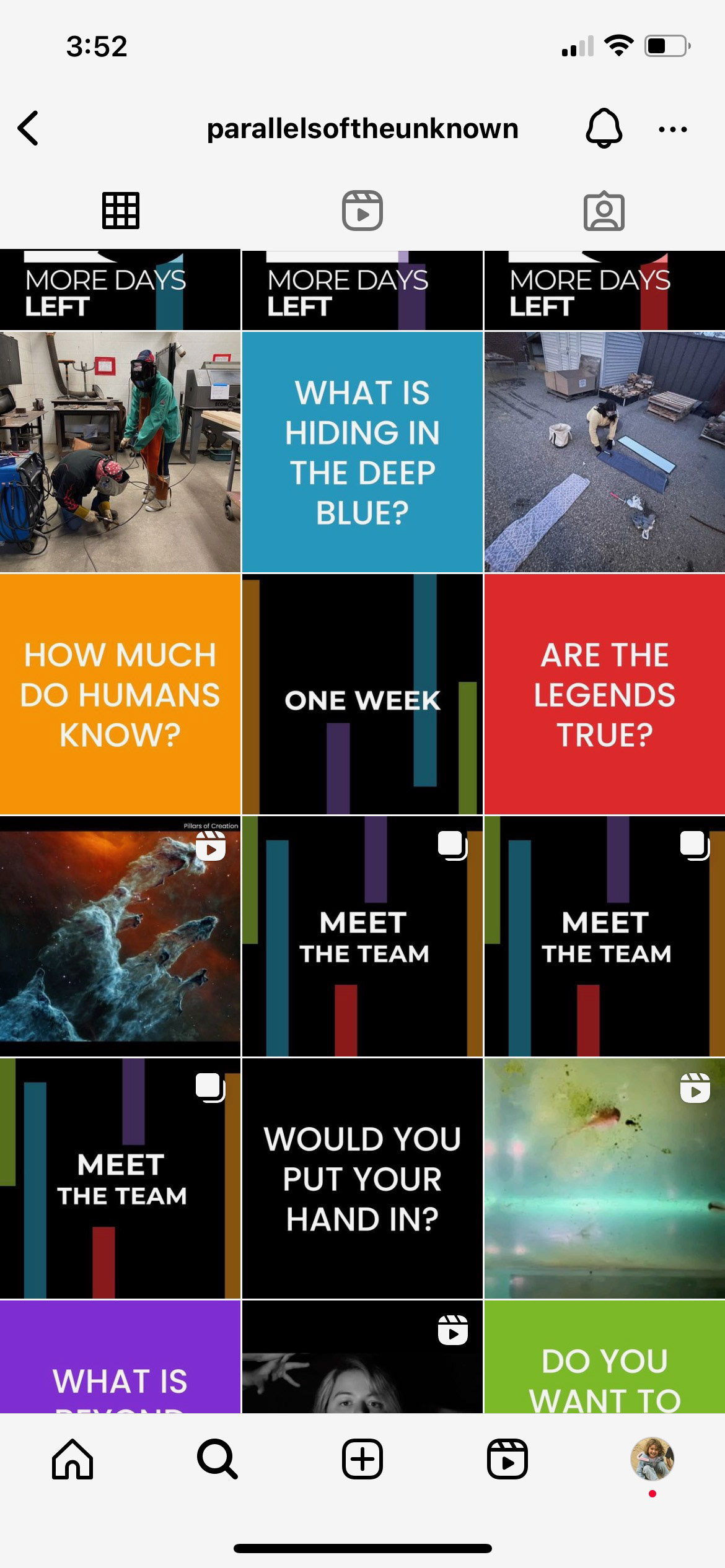This screenshot has width=725, height=1568.
Task: Open the notifications bell
Action: coord(604,129)
